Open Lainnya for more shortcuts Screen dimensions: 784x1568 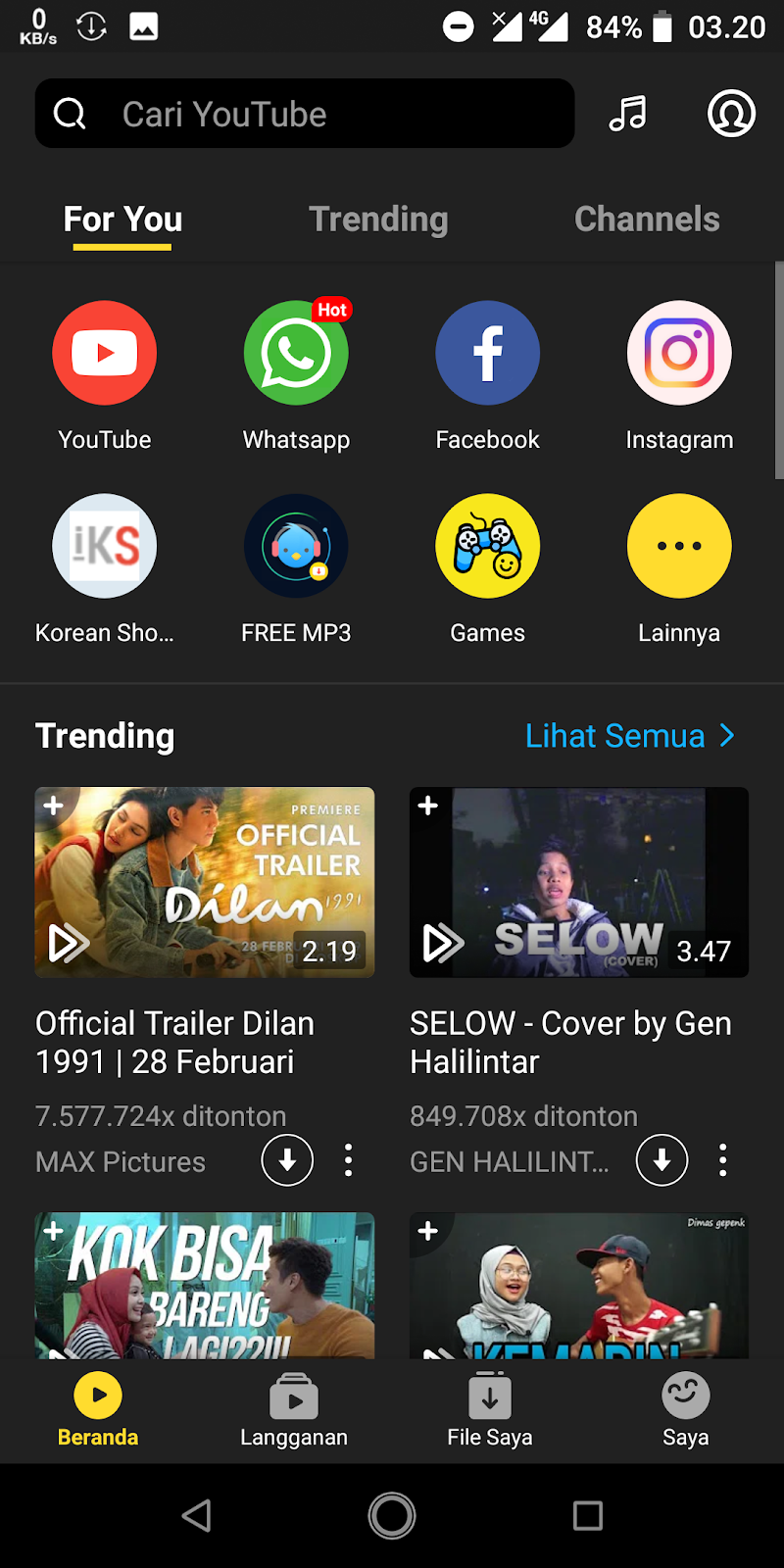tap(679, 546)
